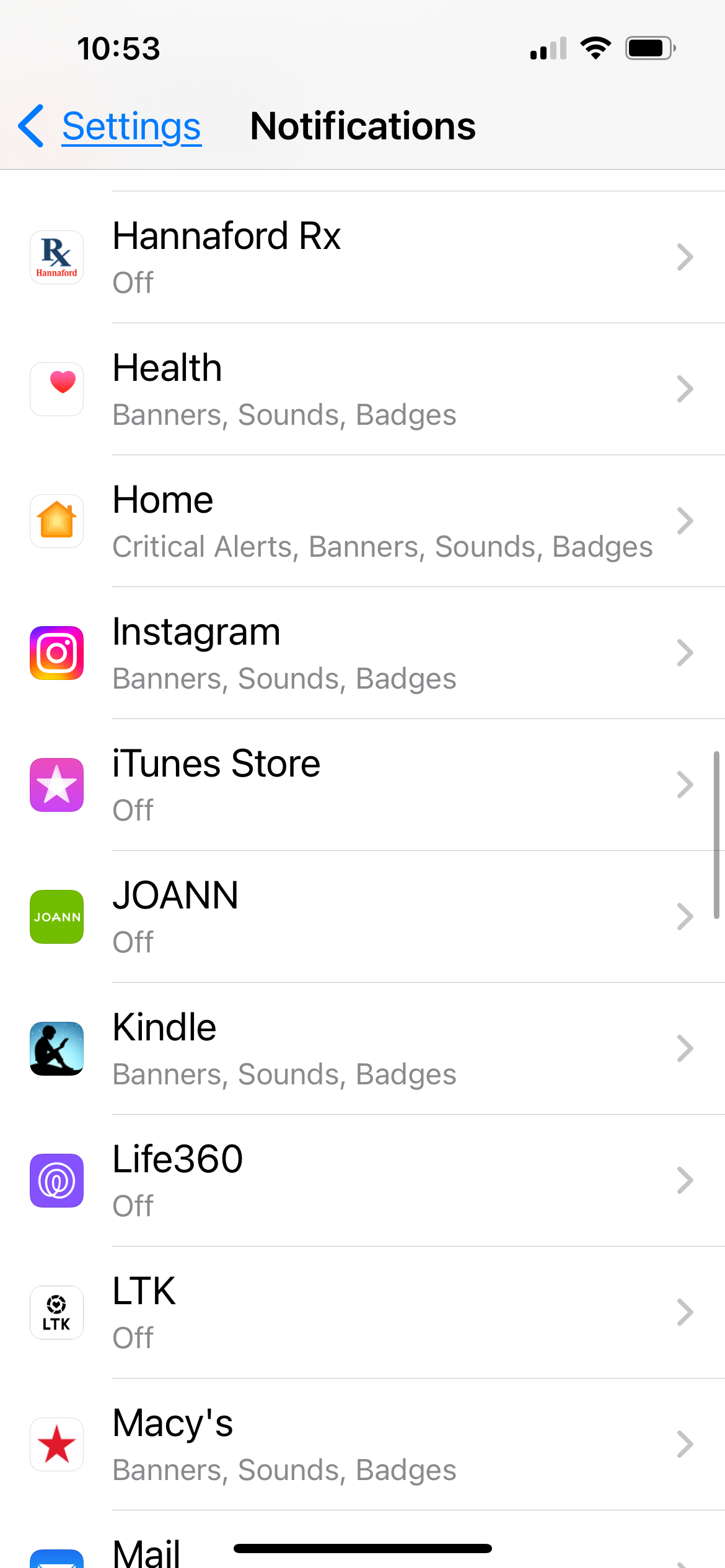Tap the LTK app icon
The image size is (725, 1568).
(56, 1312)
